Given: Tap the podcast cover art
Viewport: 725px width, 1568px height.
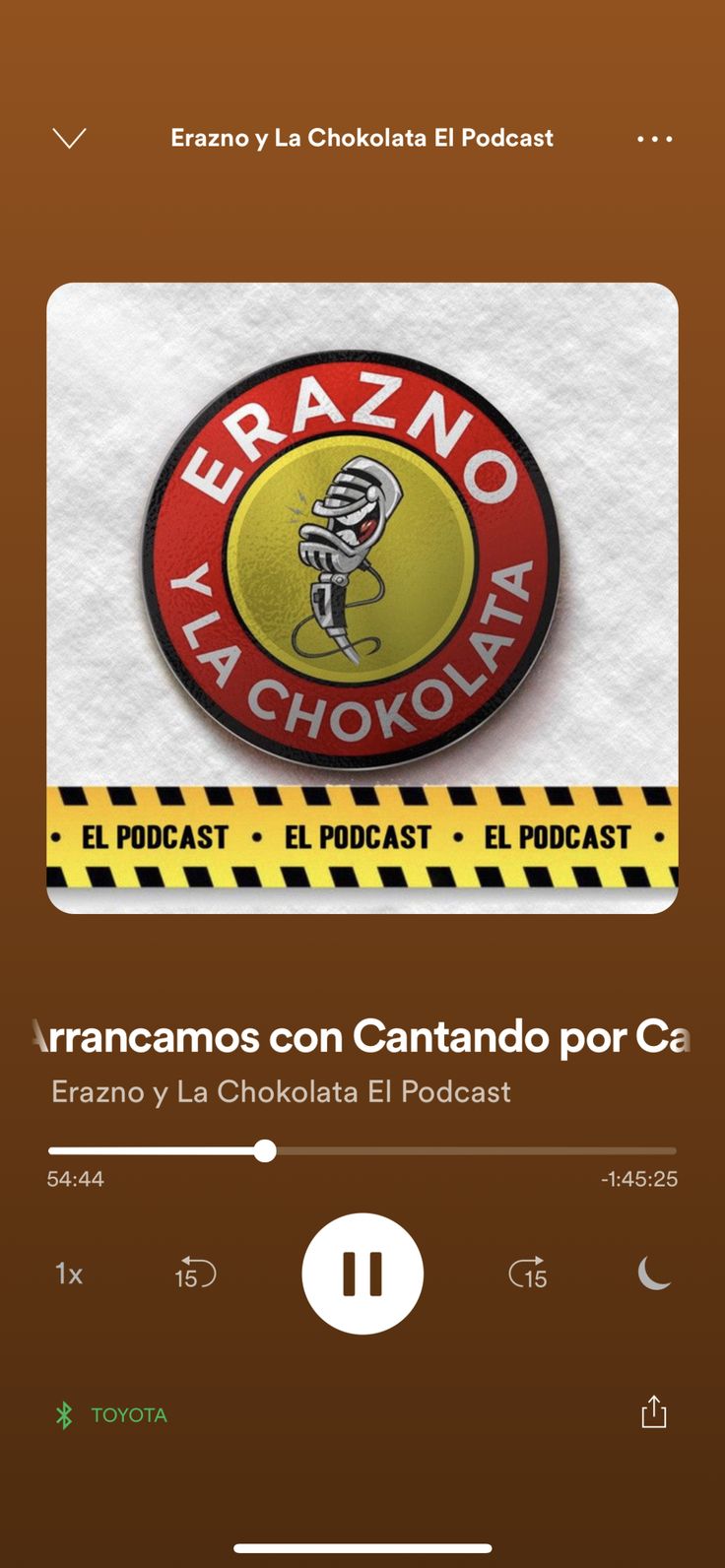Looking at the screenshot, I should pyautogui.click(x=362, y=598).
